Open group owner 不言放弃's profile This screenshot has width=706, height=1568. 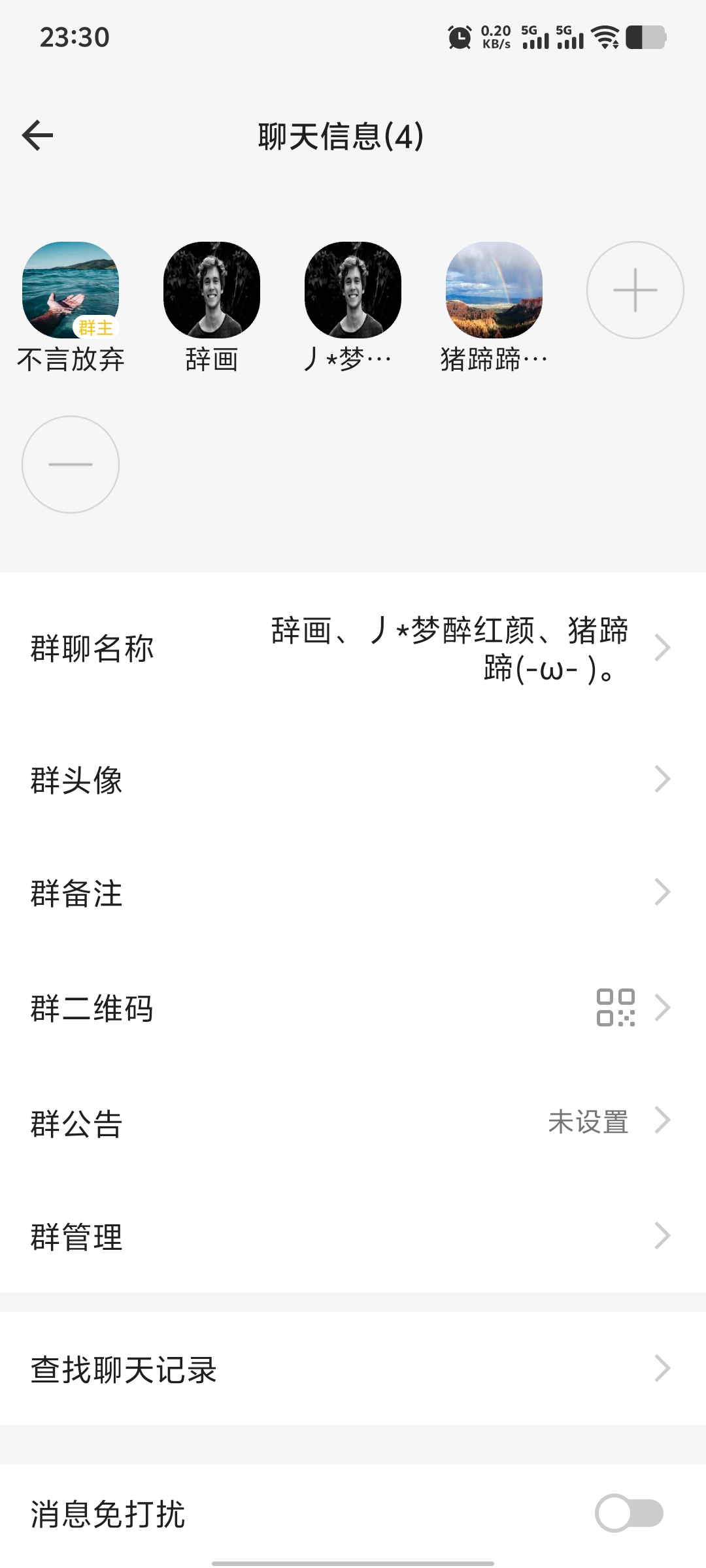(x=71, y=290)
